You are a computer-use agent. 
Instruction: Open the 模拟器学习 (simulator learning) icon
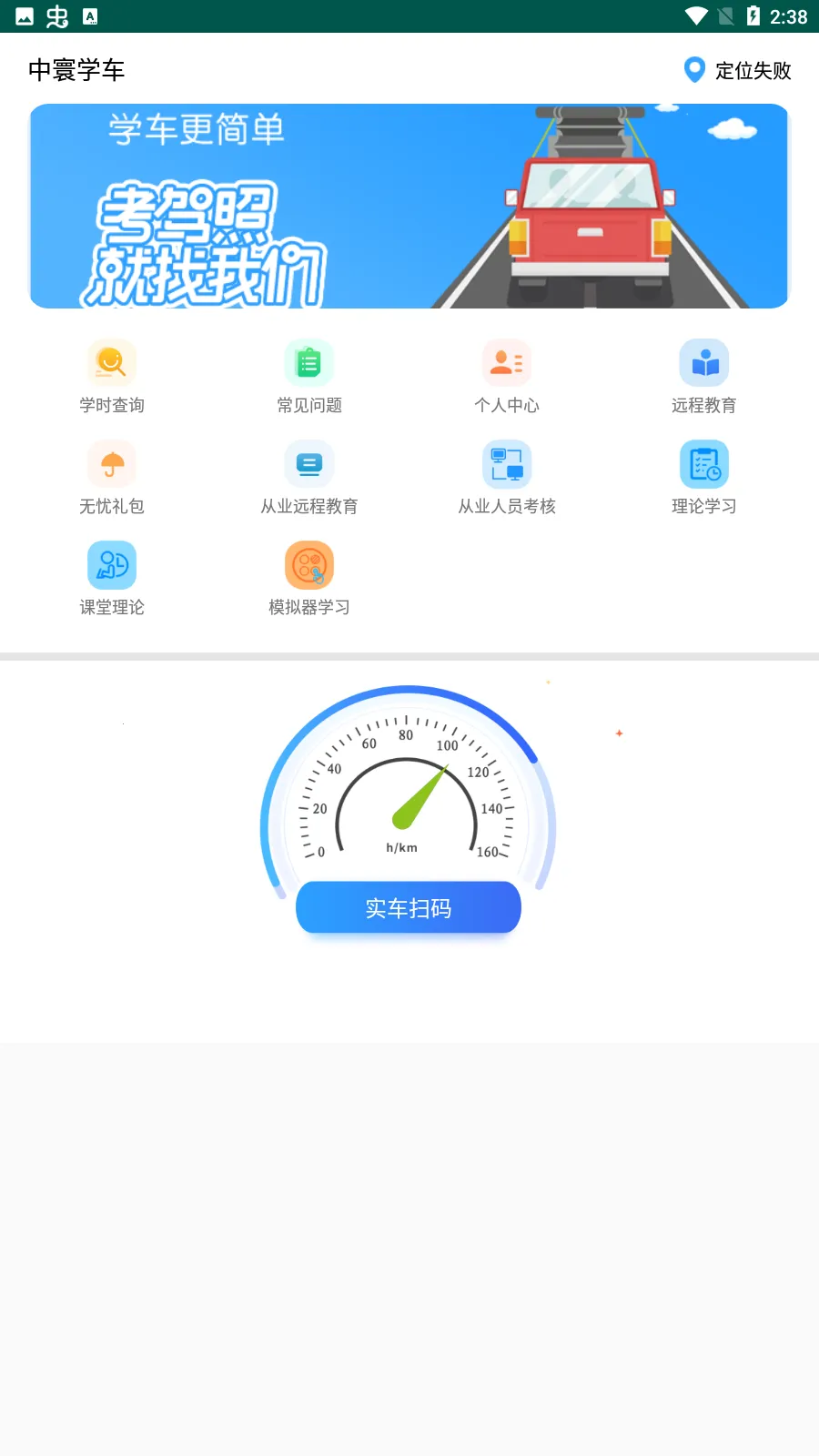click(308, 564)
